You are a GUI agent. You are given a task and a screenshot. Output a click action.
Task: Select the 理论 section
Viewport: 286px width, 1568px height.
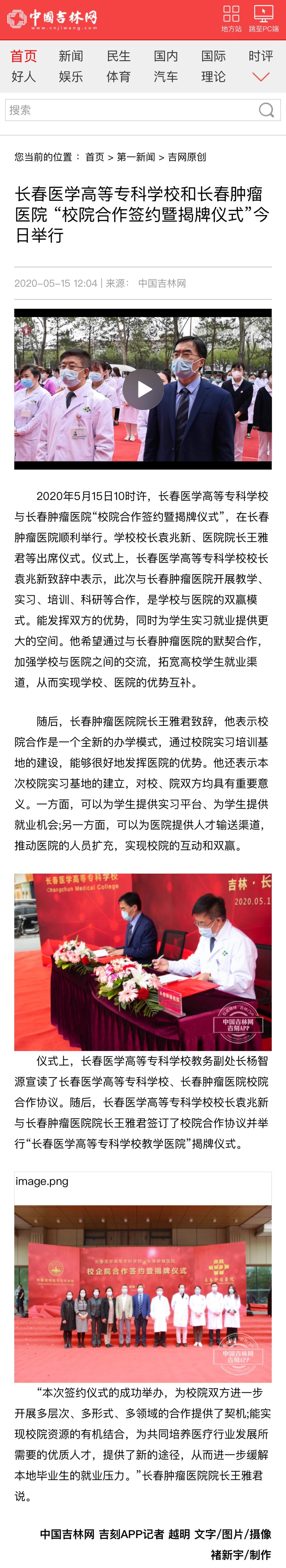point(214,77)
